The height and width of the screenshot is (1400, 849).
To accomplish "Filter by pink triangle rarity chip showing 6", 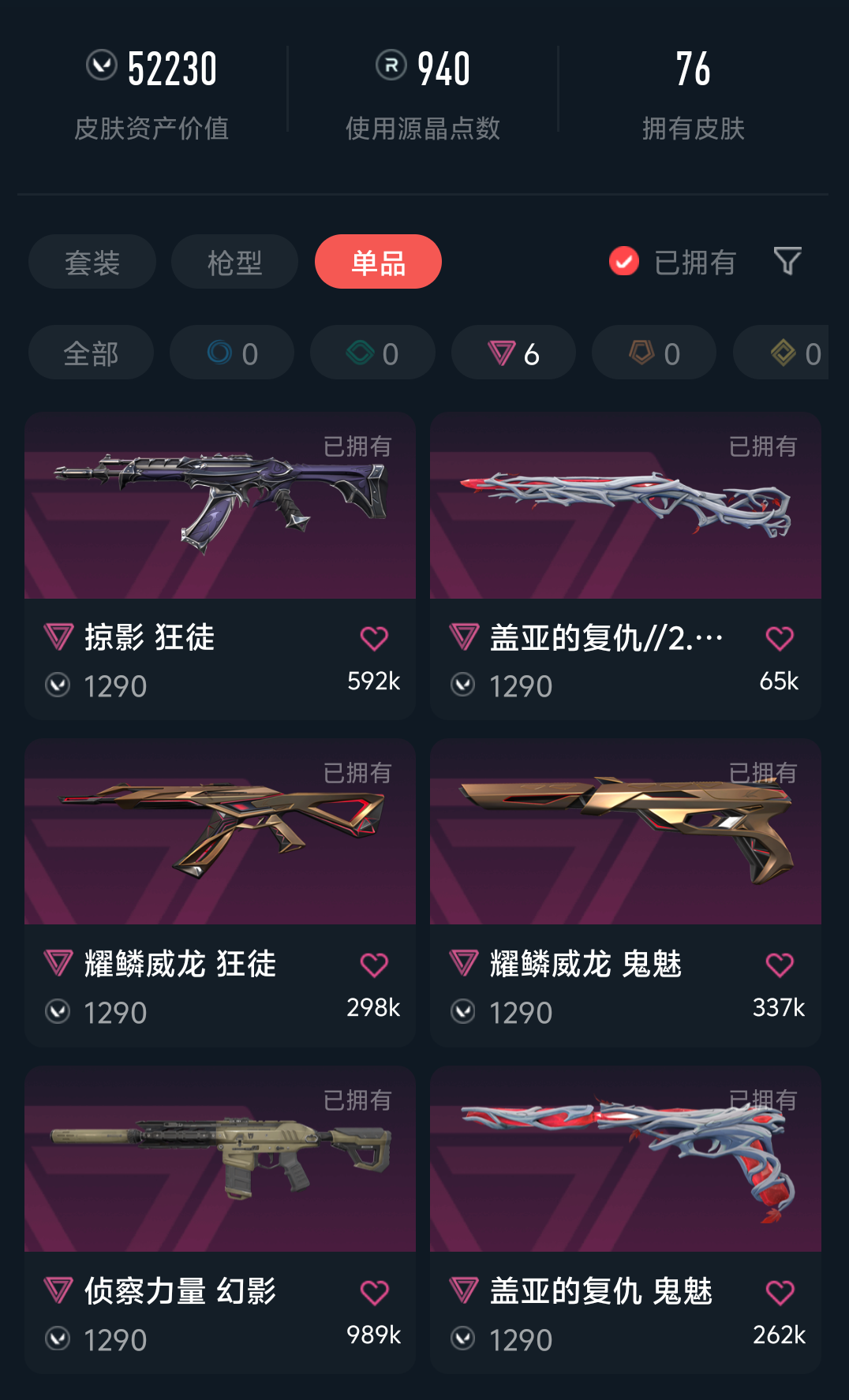I will [x=513, y=353].
